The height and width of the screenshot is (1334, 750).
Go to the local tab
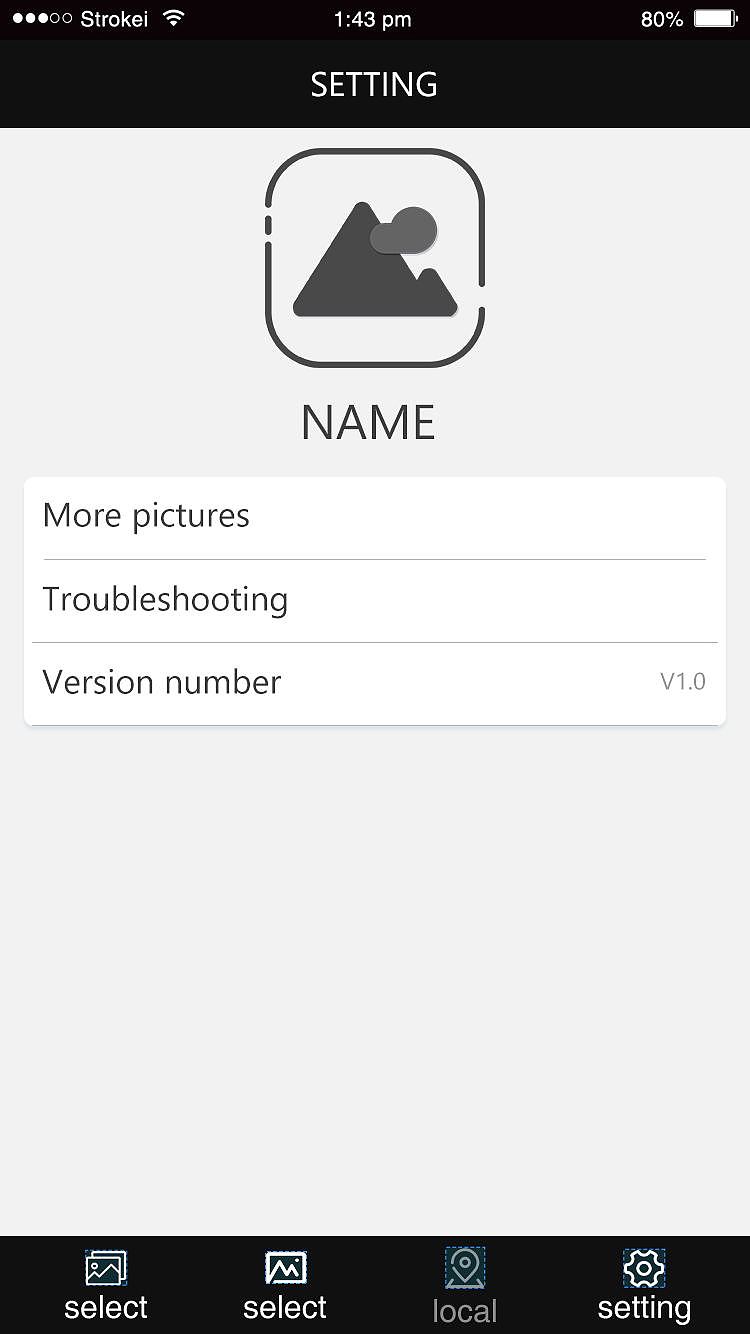click(465, 1287)
